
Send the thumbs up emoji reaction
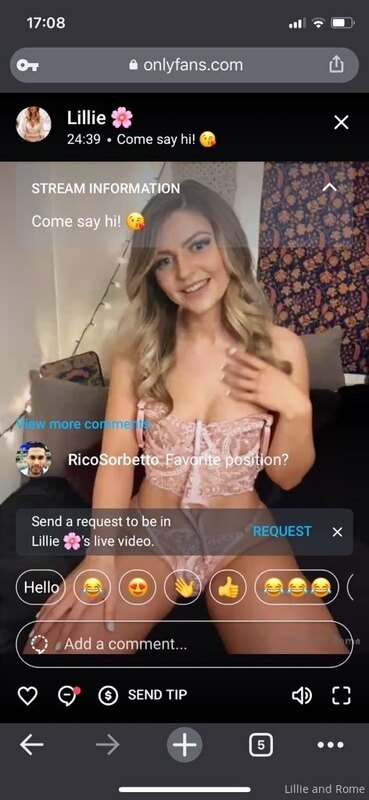click(x=228, y=587)
